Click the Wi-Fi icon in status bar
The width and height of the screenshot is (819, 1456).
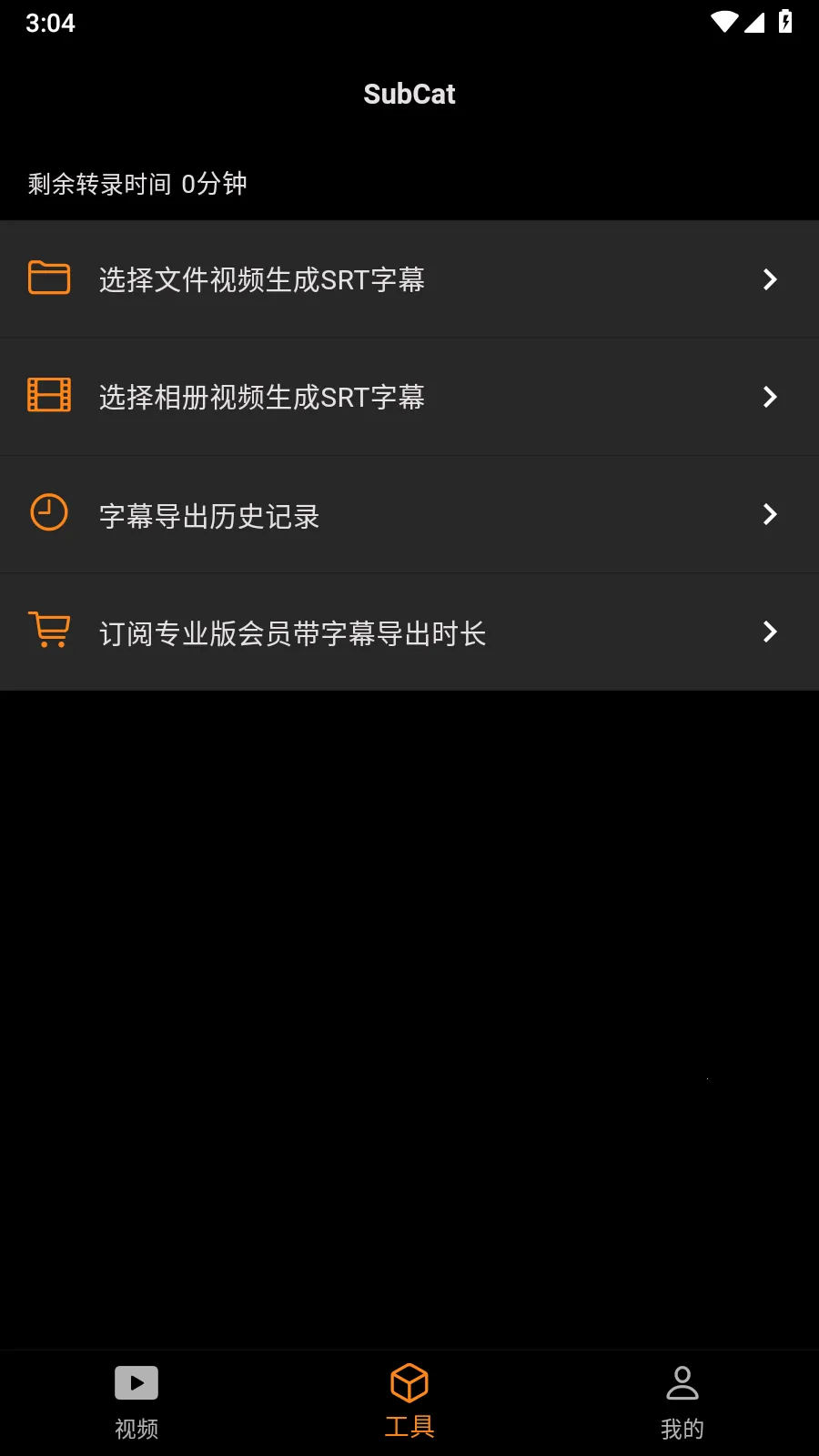(x=723, y=24)
